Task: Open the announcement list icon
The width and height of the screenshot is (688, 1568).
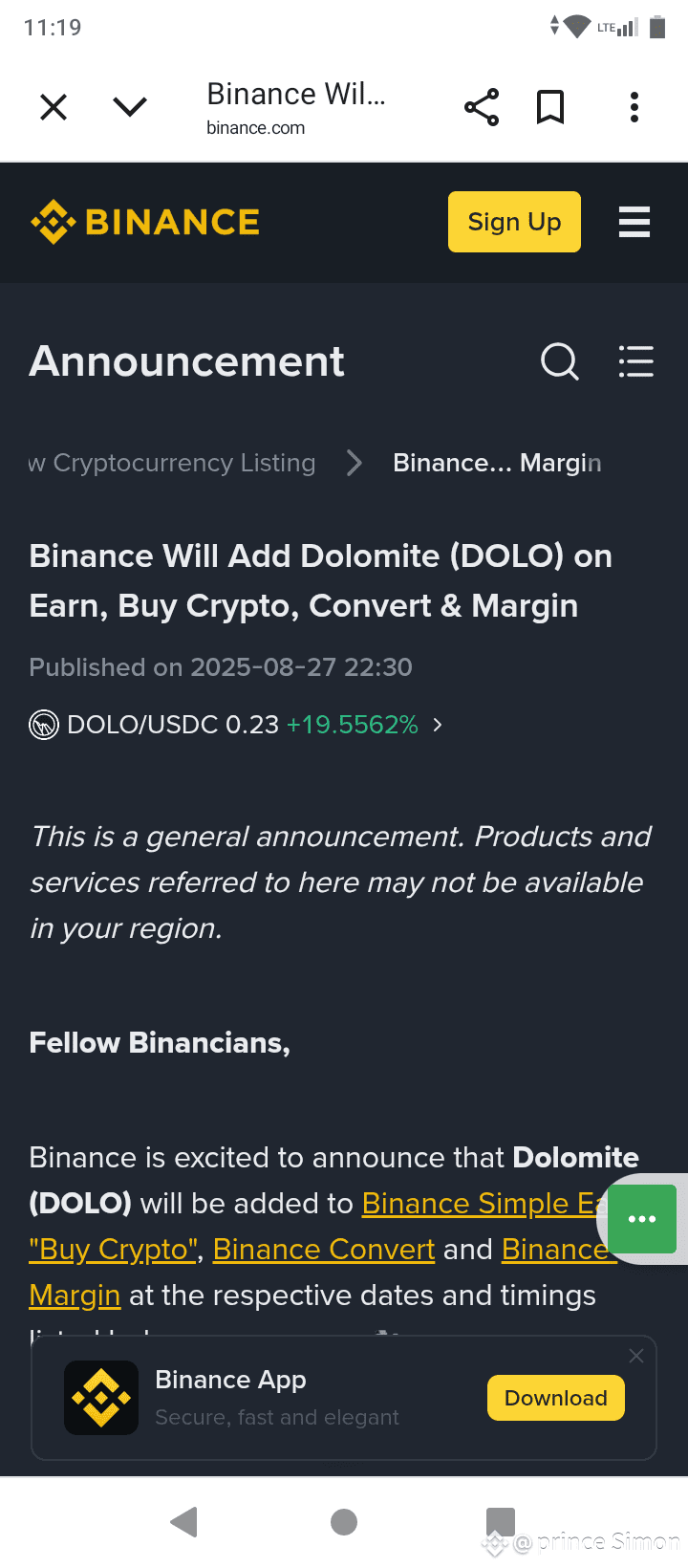Action: click(x=636, y=362)
